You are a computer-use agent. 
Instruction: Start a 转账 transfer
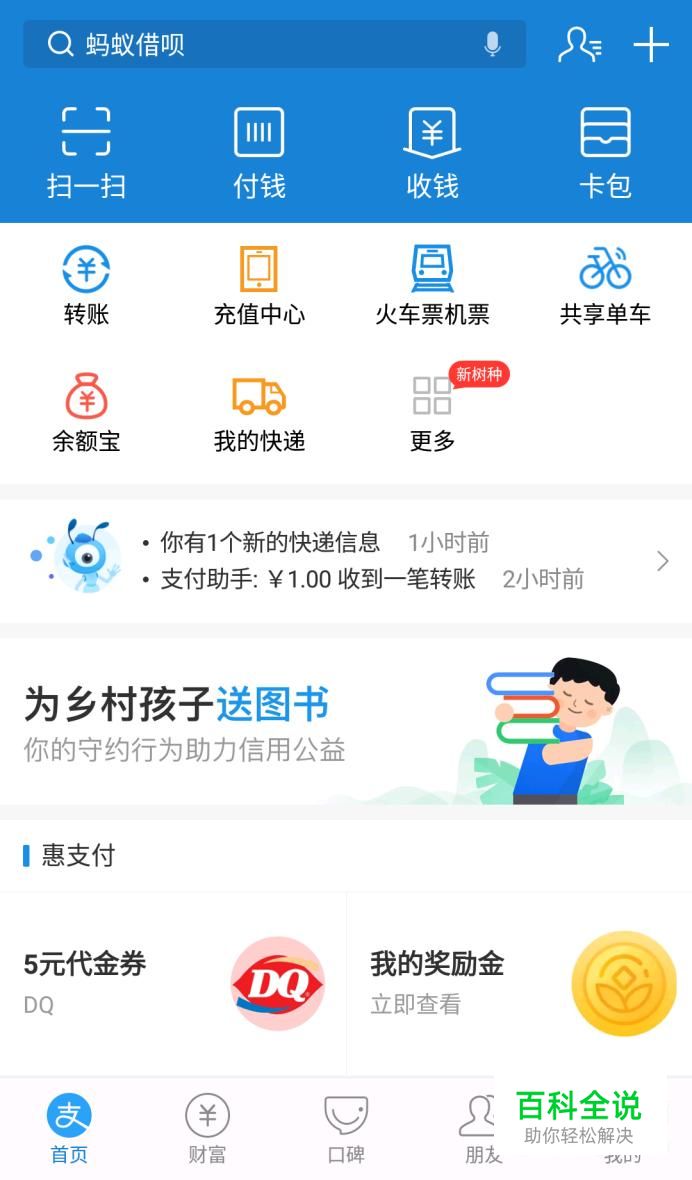pos(86,286)
